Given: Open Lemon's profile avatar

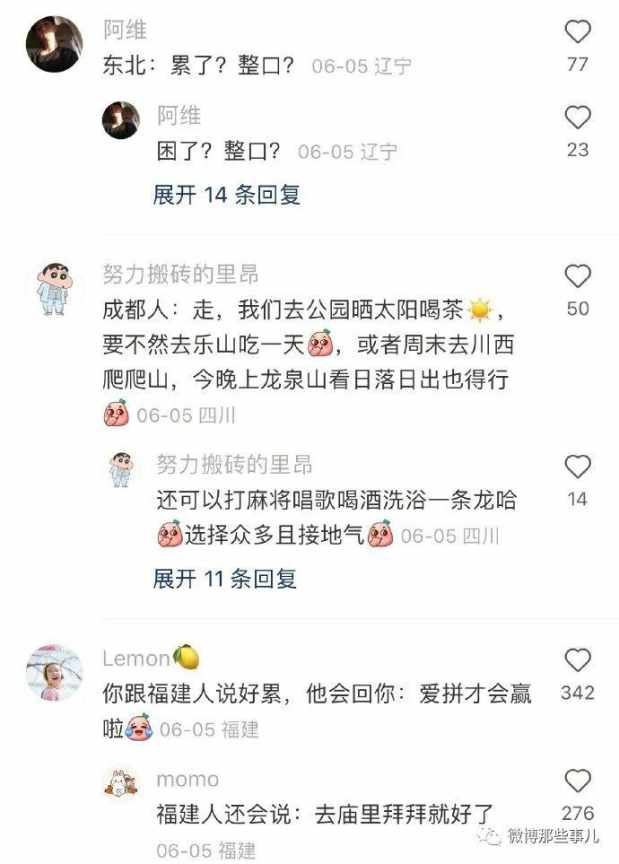Looking at the screenshot, I should [52, 672].
